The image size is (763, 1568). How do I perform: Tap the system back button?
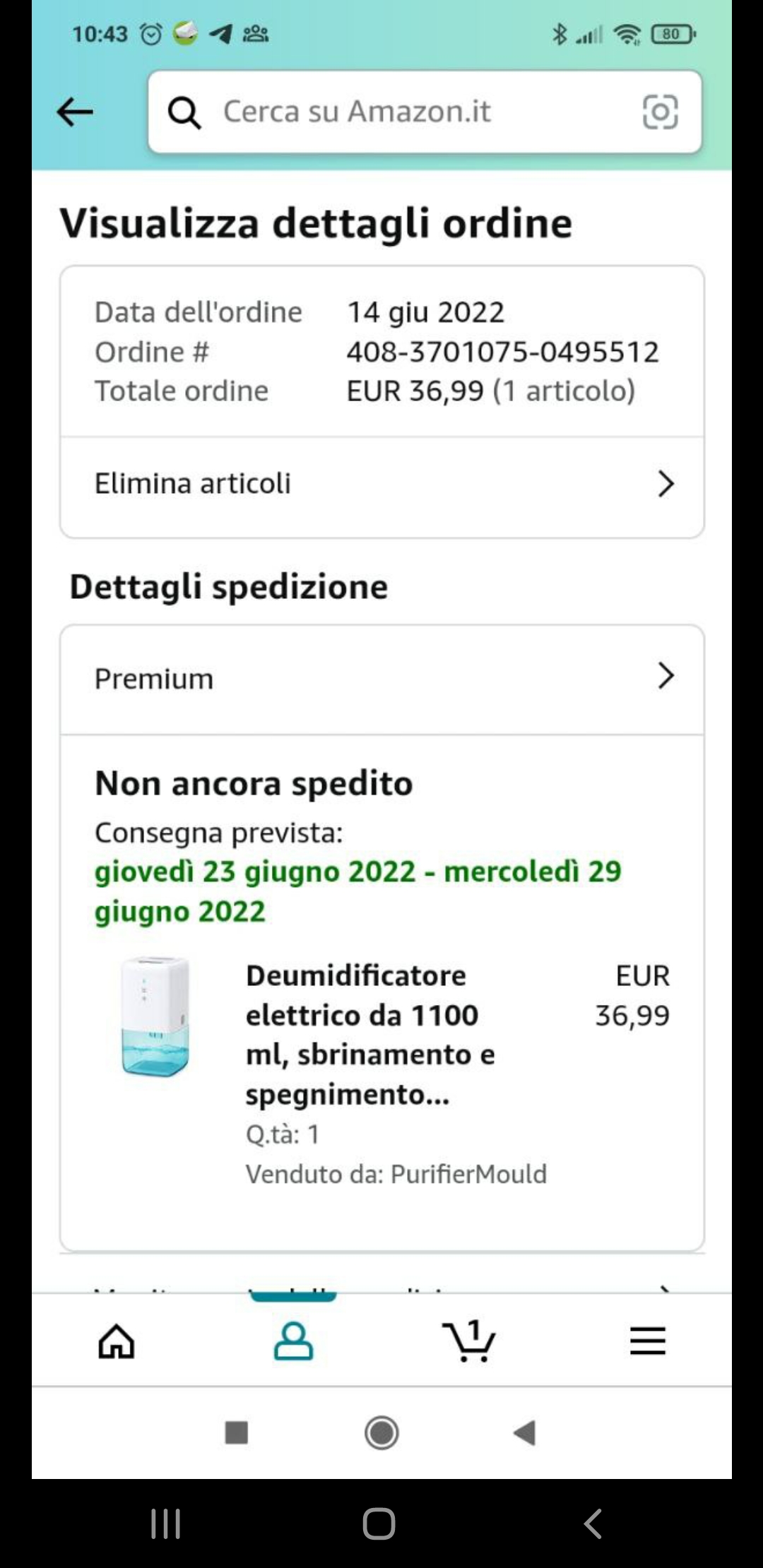pos(593,1524)
